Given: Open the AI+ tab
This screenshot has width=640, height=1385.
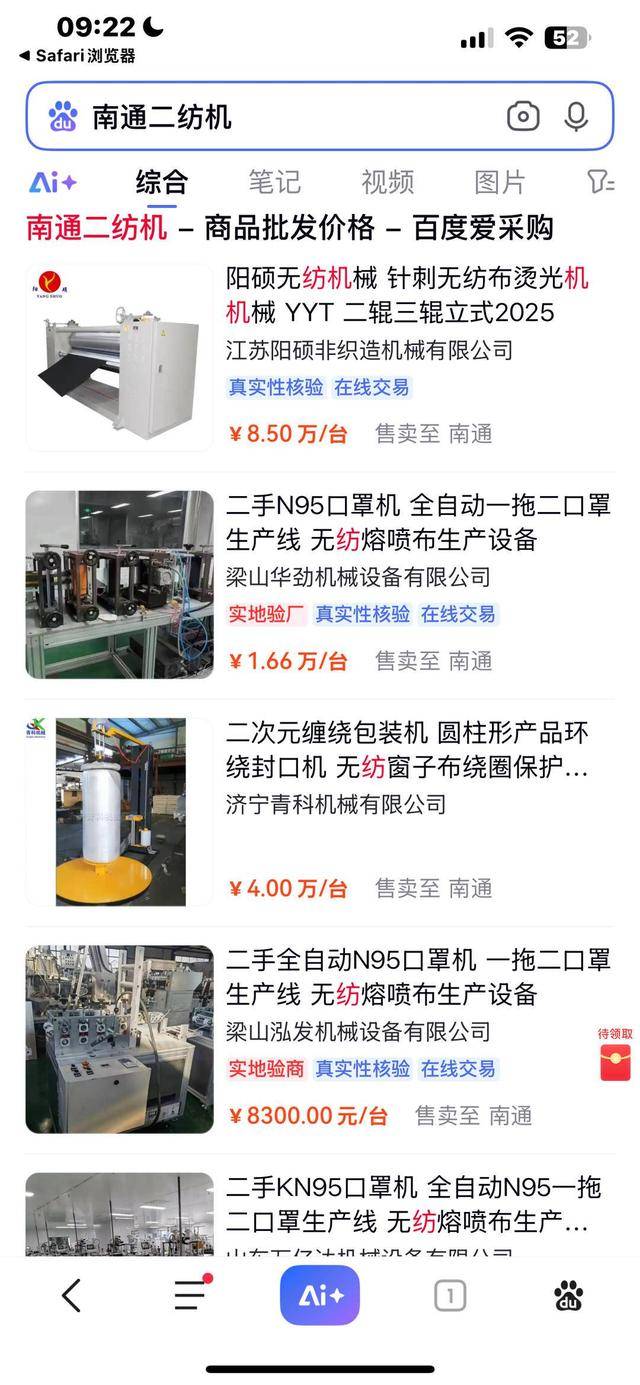Looking at the screenshot, I should point(53,182).
